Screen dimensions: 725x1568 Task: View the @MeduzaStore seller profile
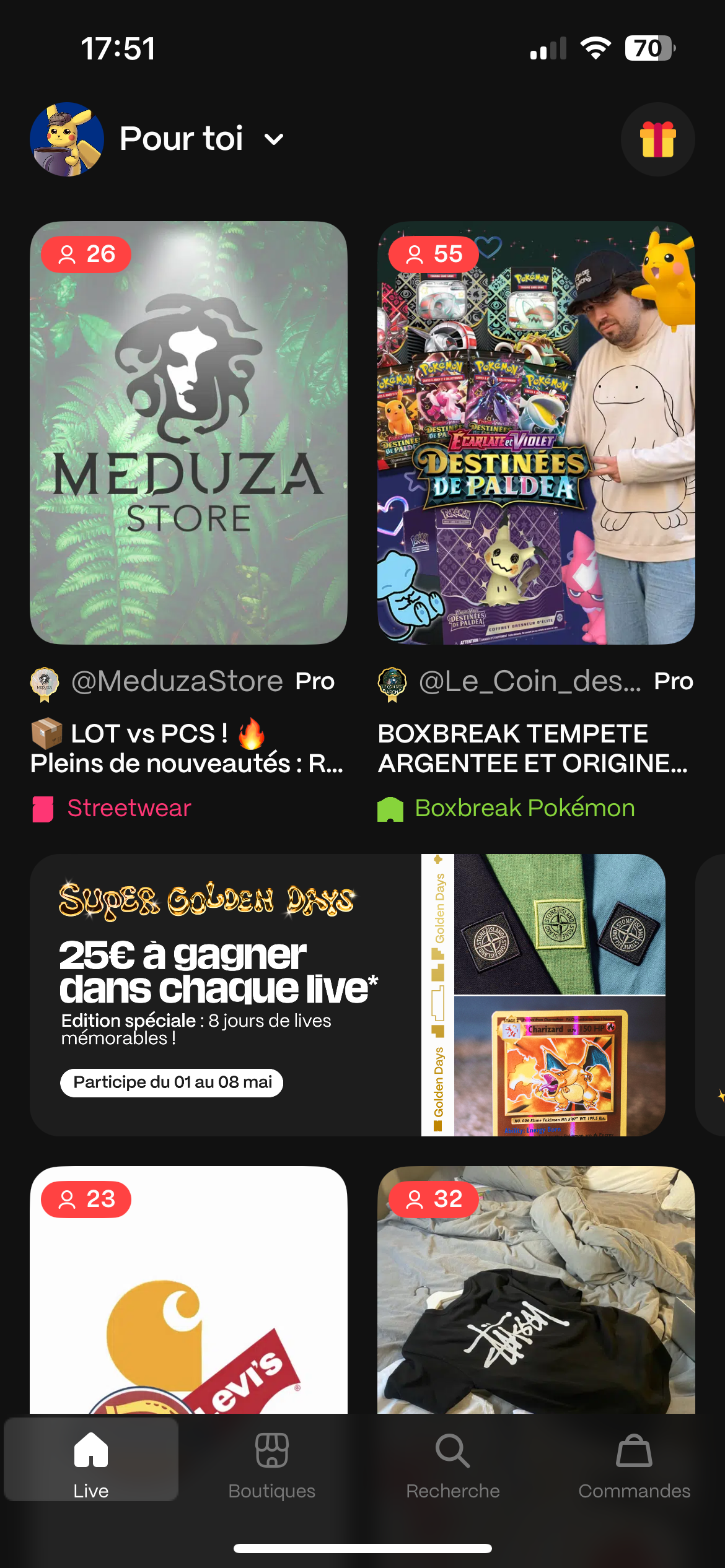pyautogui.click(x=177, y=681)
